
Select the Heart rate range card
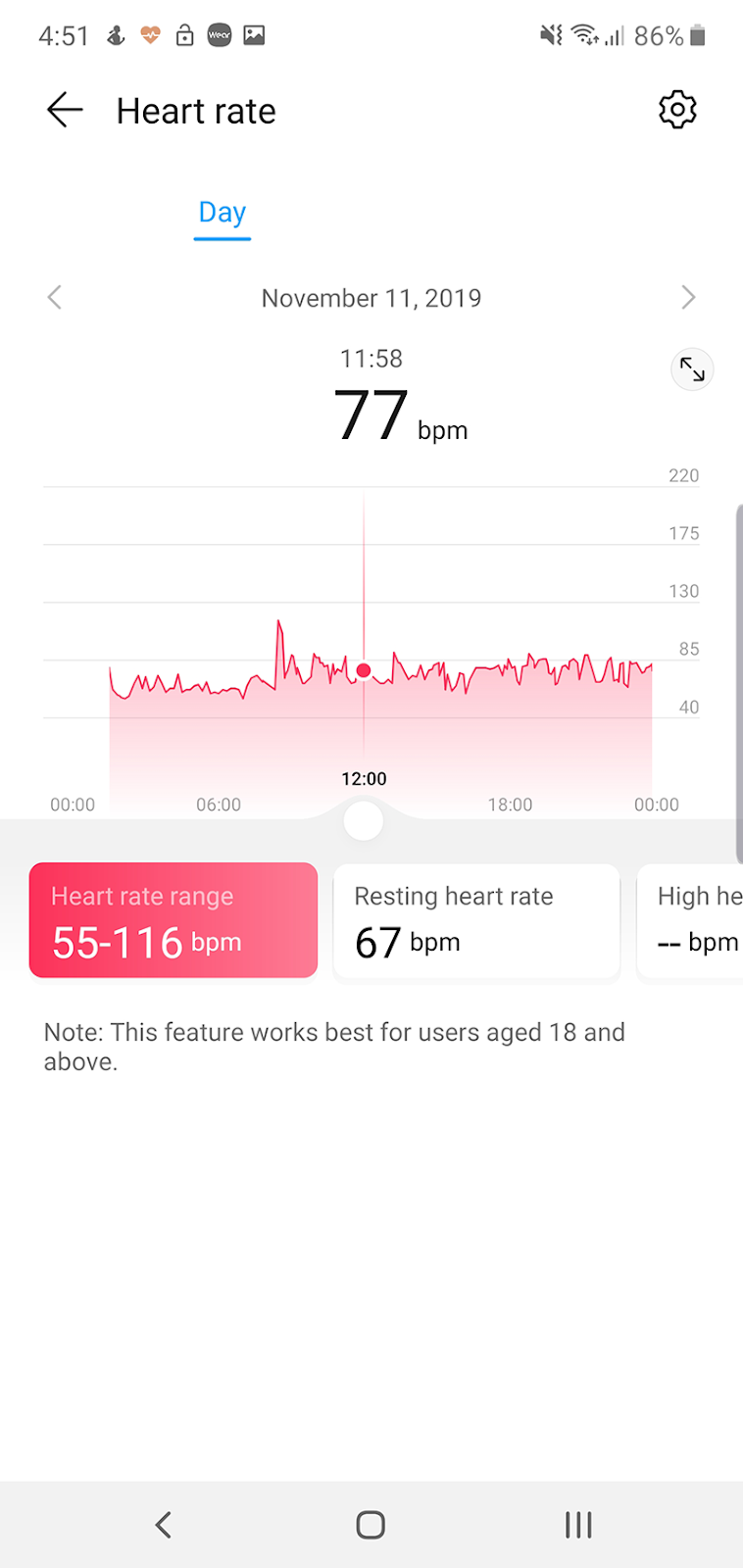click(x=173, y=920)
